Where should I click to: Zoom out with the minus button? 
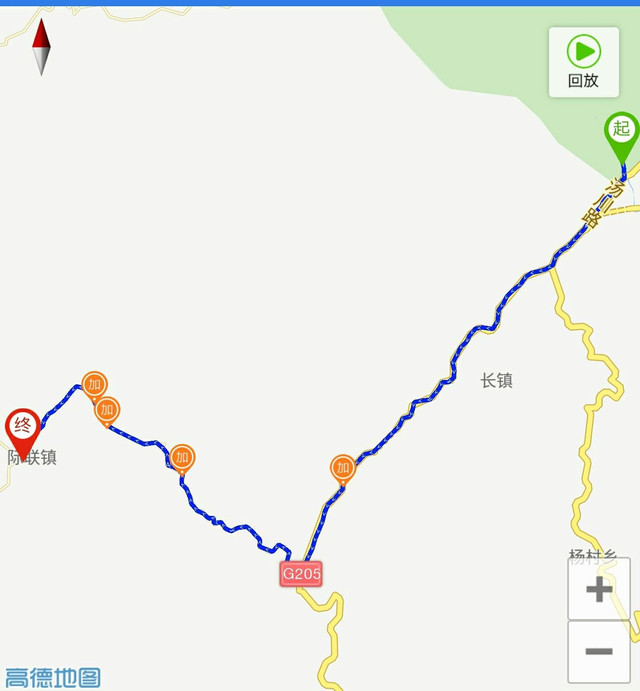click(x=599, y=652)
